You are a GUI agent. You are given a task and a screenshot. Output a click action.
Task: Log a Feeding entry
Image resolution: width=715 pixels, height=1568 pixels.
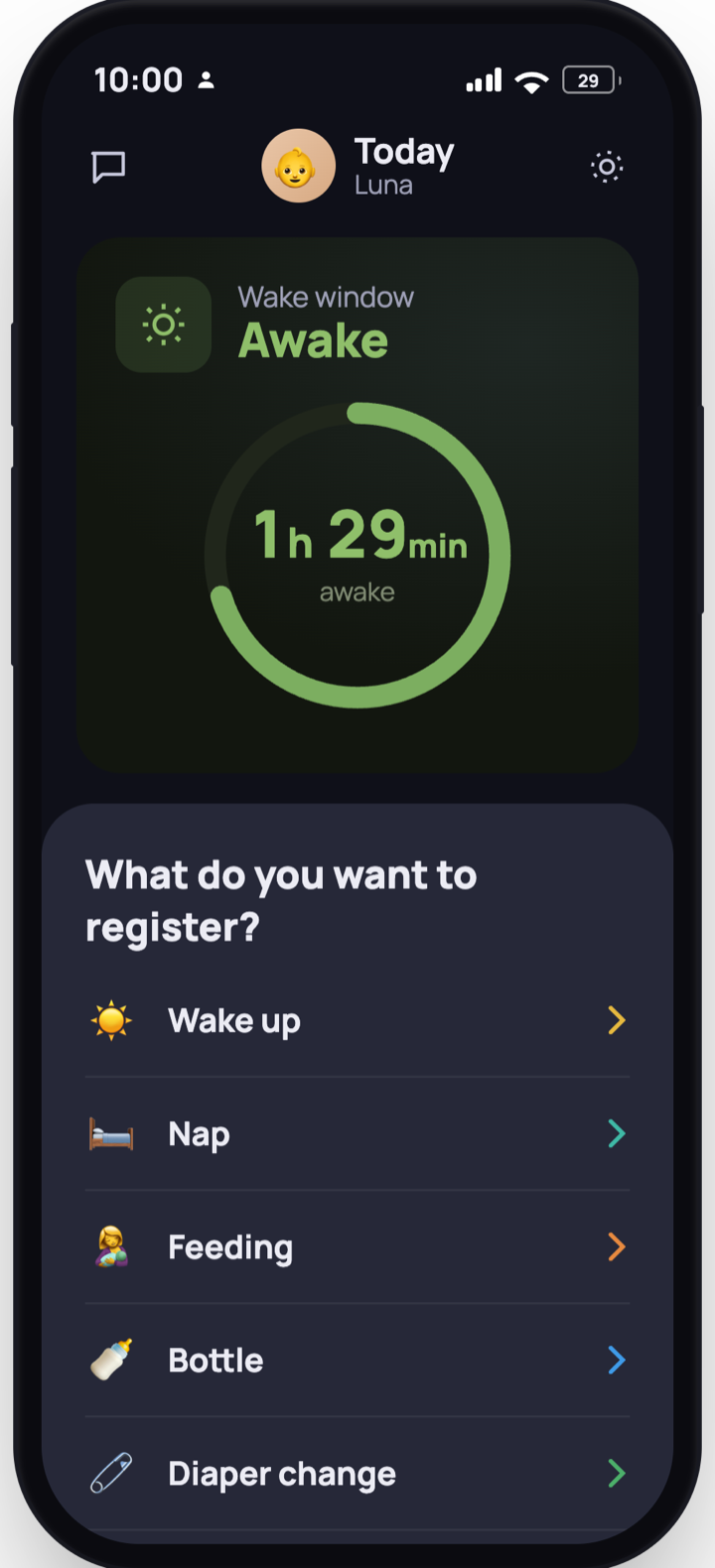pos(357,1246)
